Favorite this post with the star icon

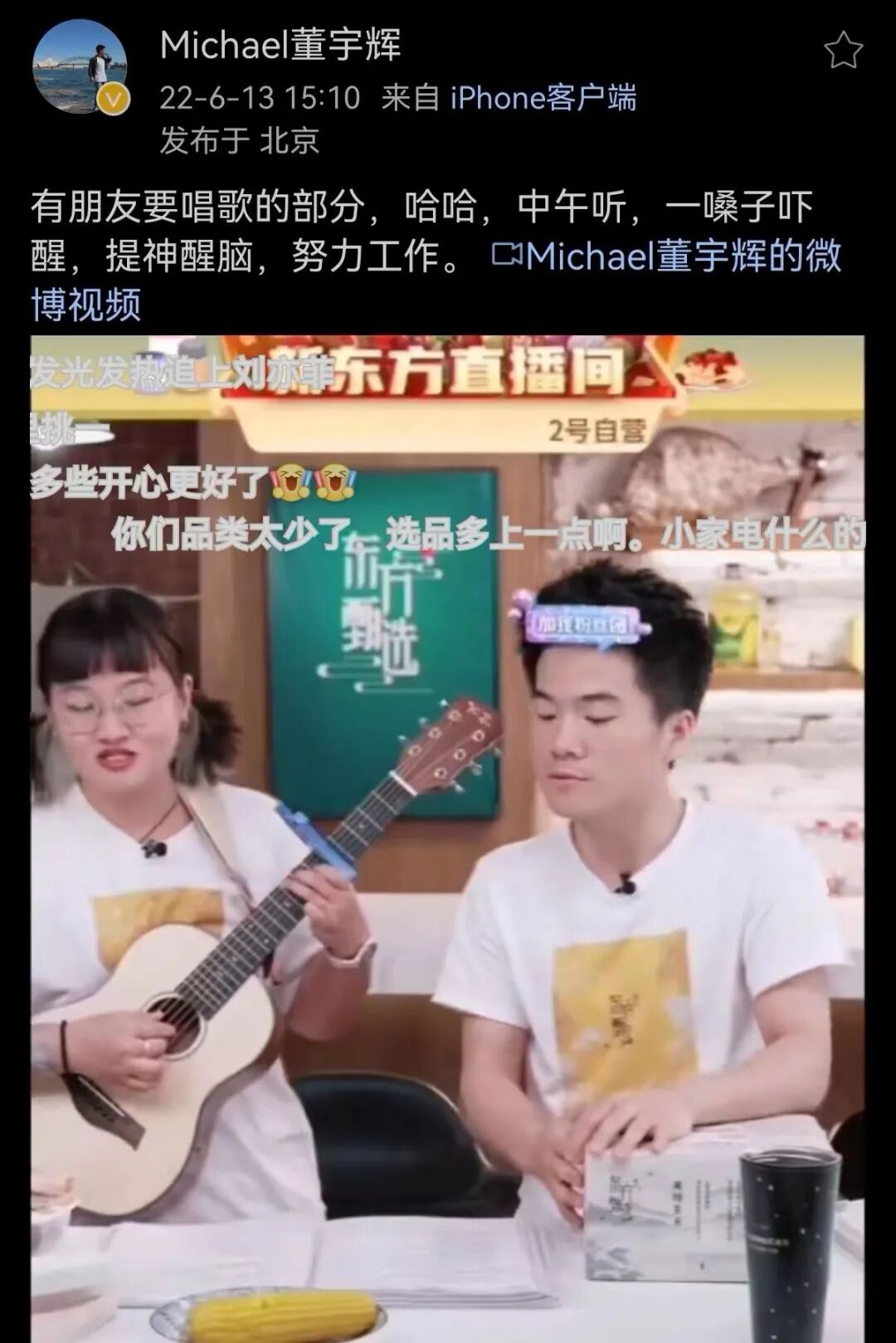coord(843,51)
